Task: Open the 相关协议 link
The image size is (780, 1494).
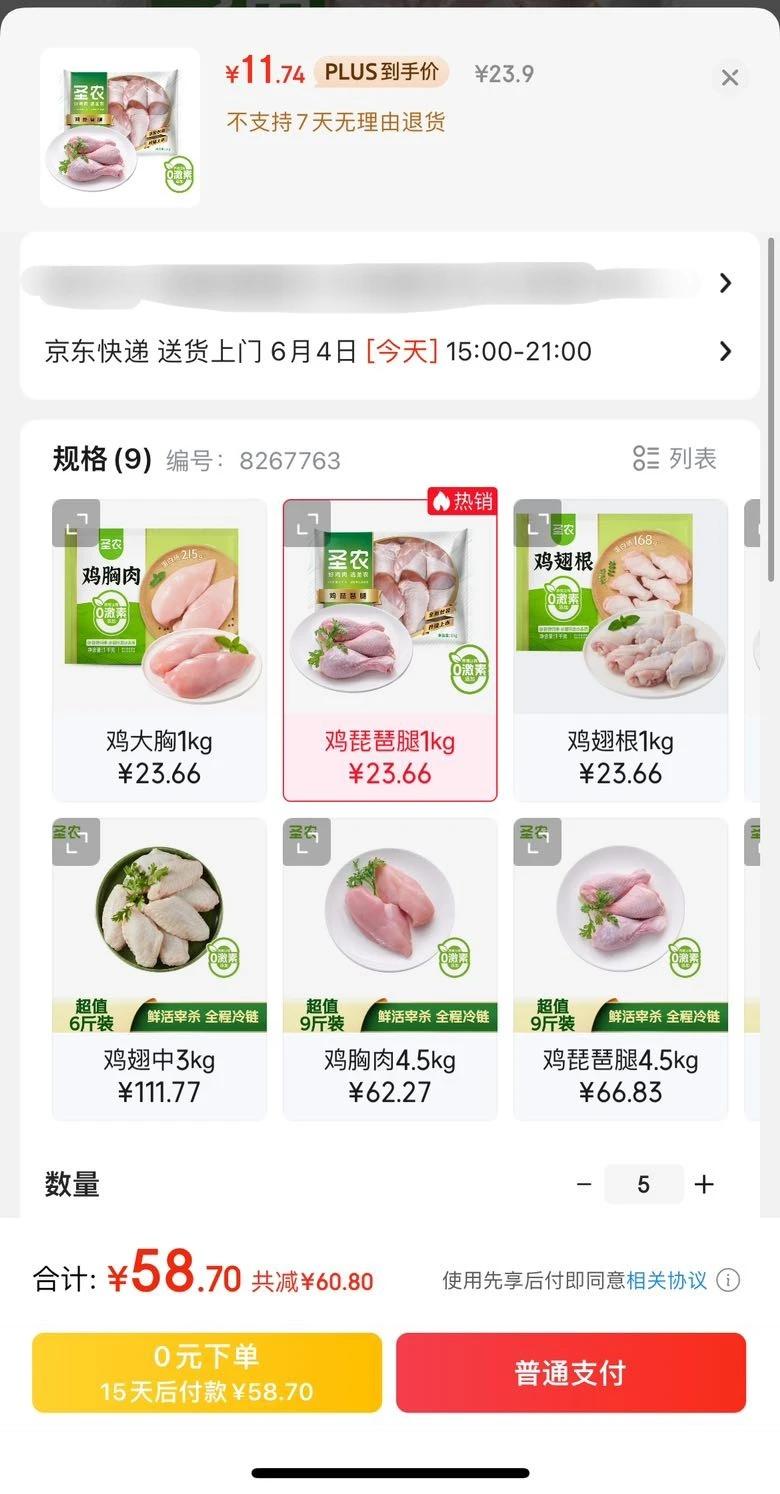Action: tap(666, 1280)
